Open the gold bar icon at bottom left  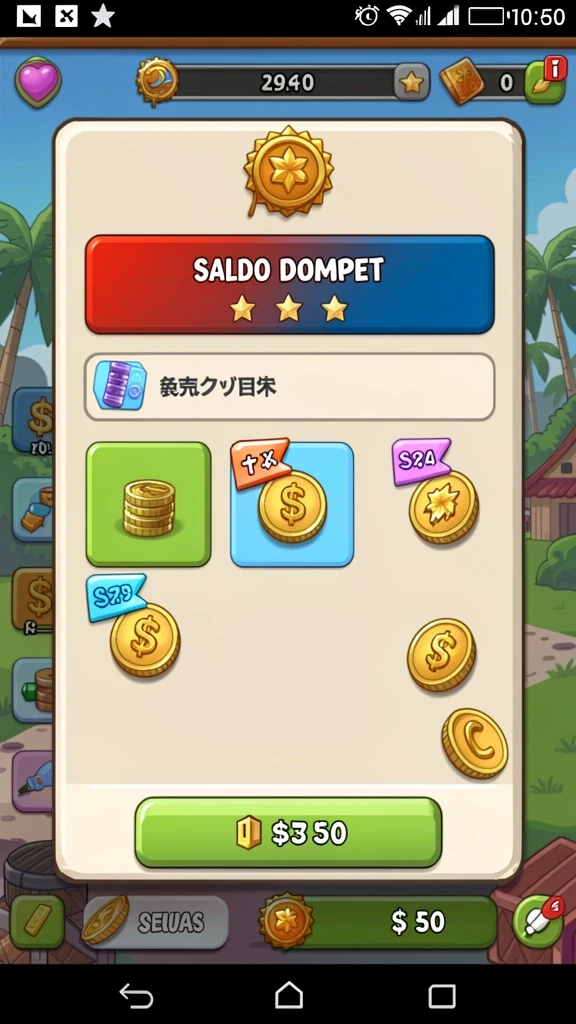[x=37, y=921]
